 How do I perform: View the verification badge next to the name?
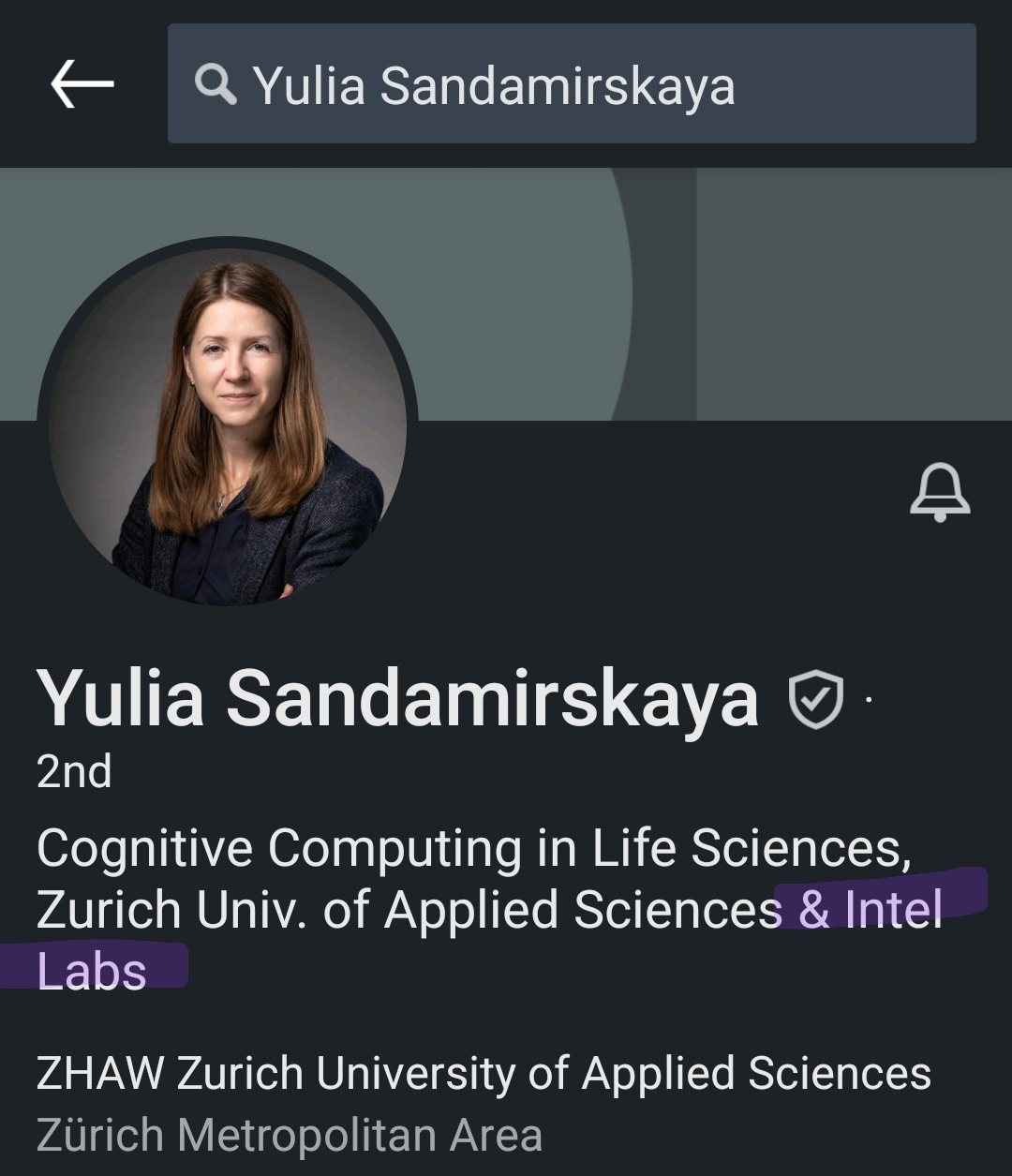816,700
